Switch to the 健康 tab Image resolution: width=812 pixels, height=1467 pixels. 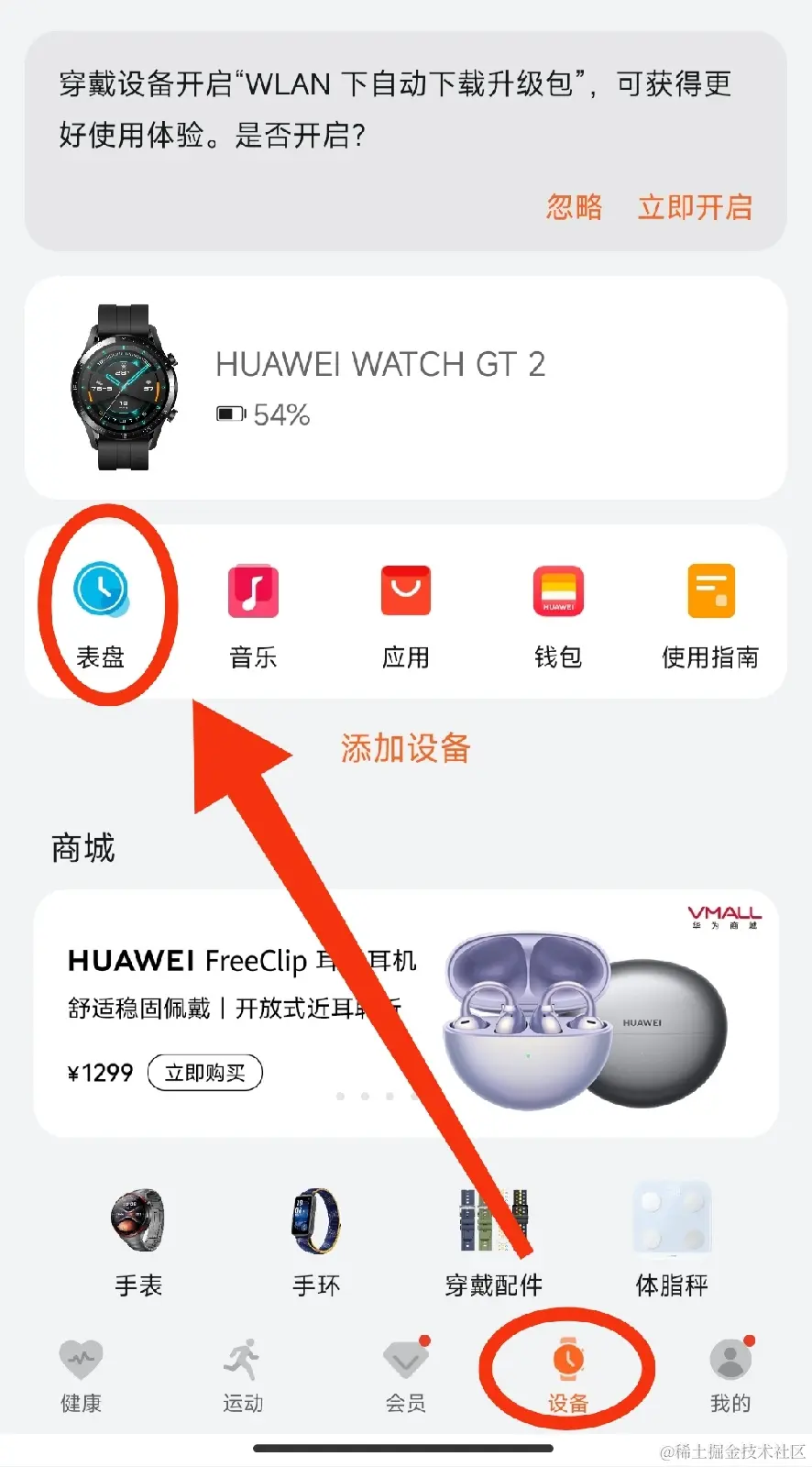[81, 1375]
